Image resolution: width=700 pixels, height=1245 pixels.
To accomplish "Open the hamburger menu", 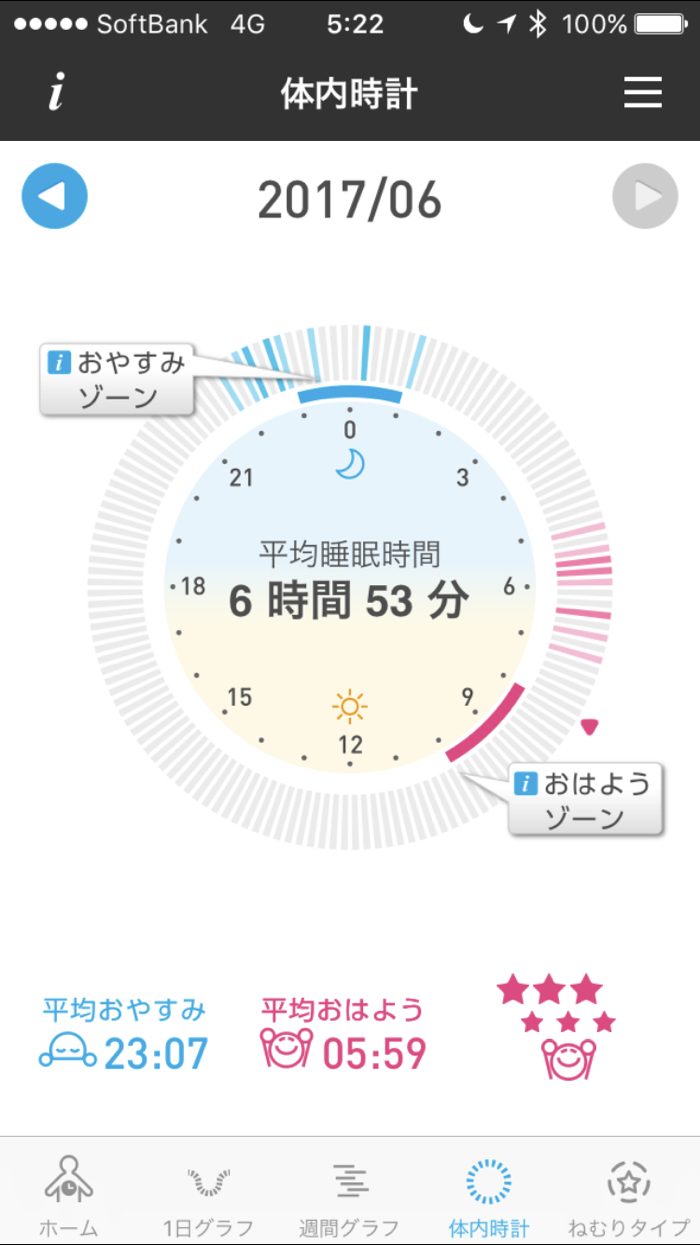I will (643, 93).
